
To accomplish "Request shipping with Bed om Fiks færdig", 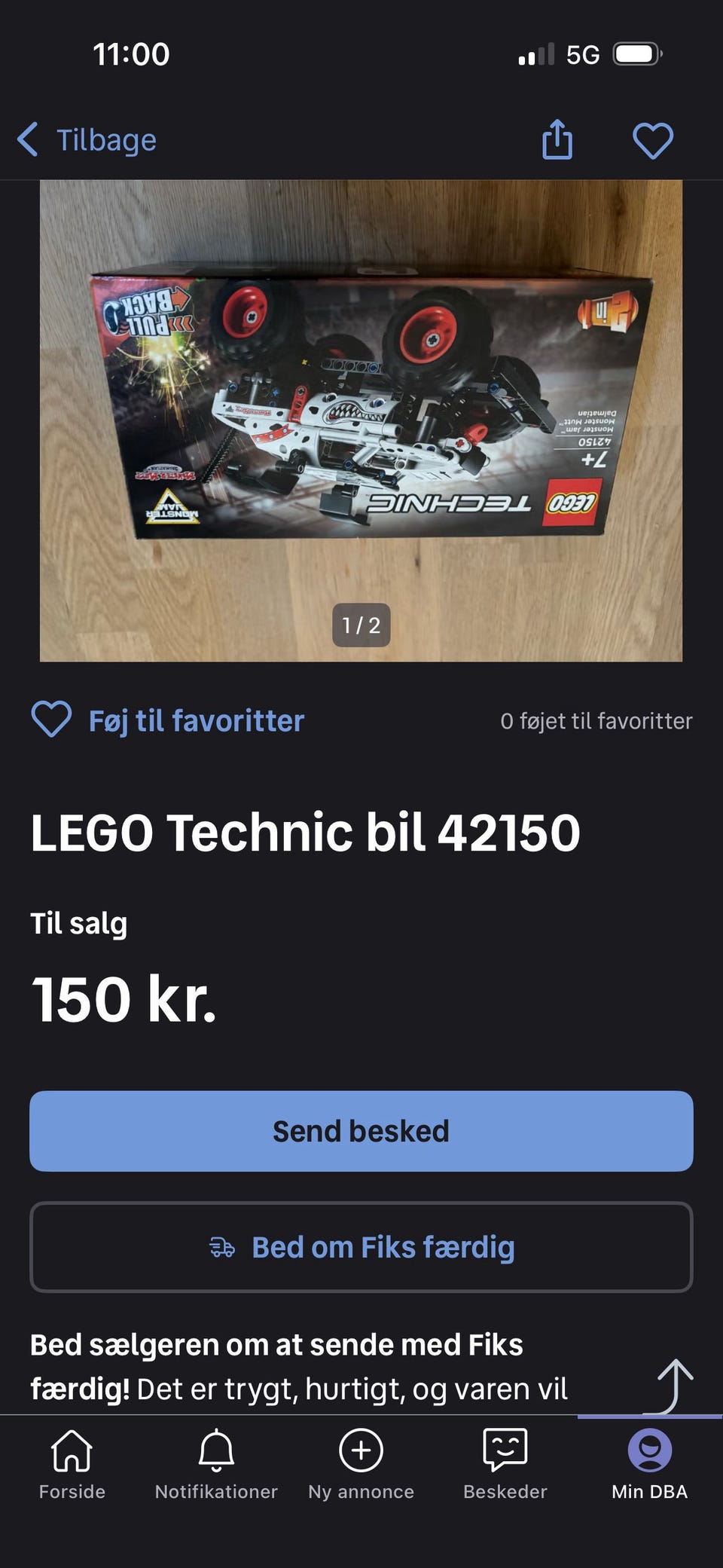I will tap(361, 1247).
